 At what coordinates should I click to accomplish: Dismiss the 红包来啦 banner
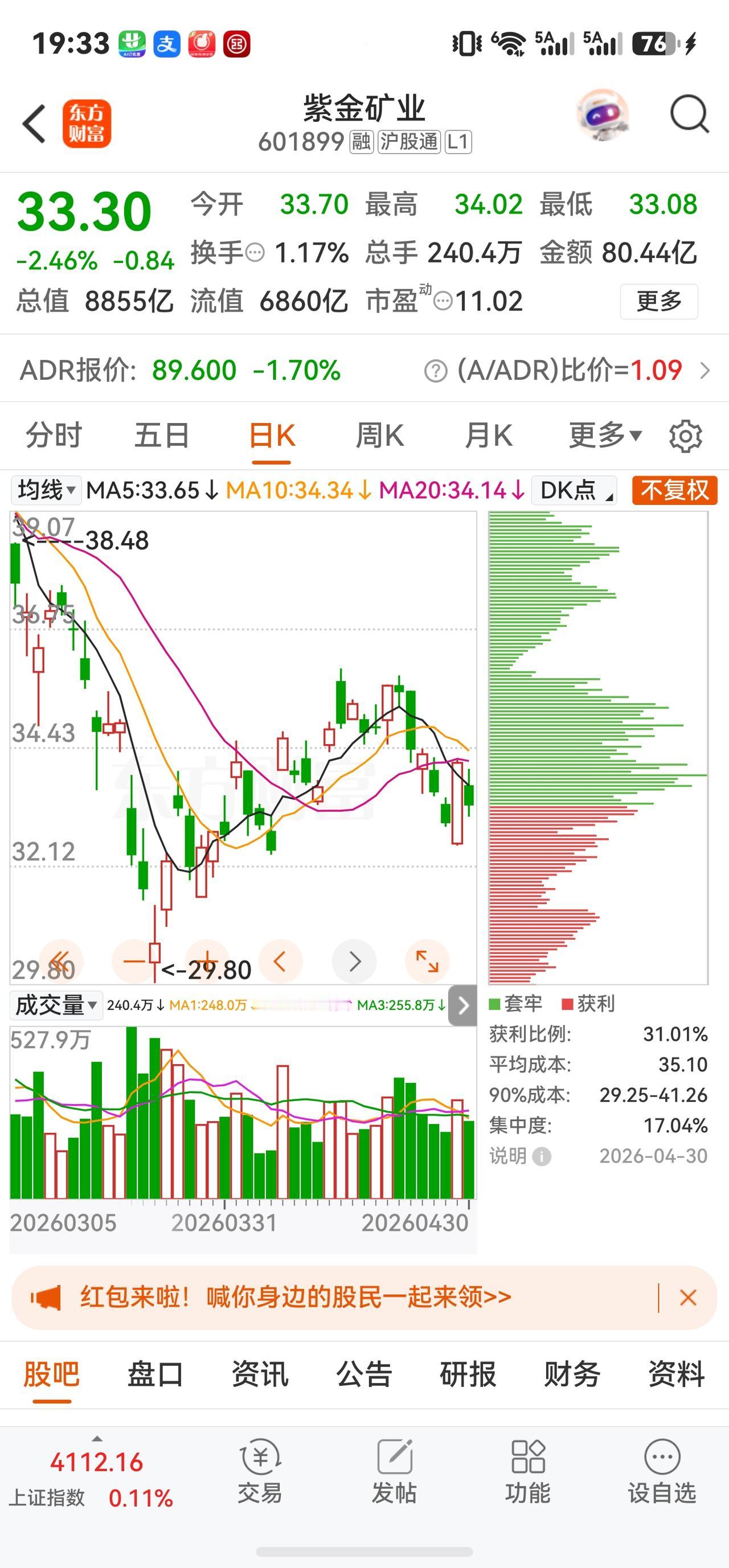coord(688,1298)
